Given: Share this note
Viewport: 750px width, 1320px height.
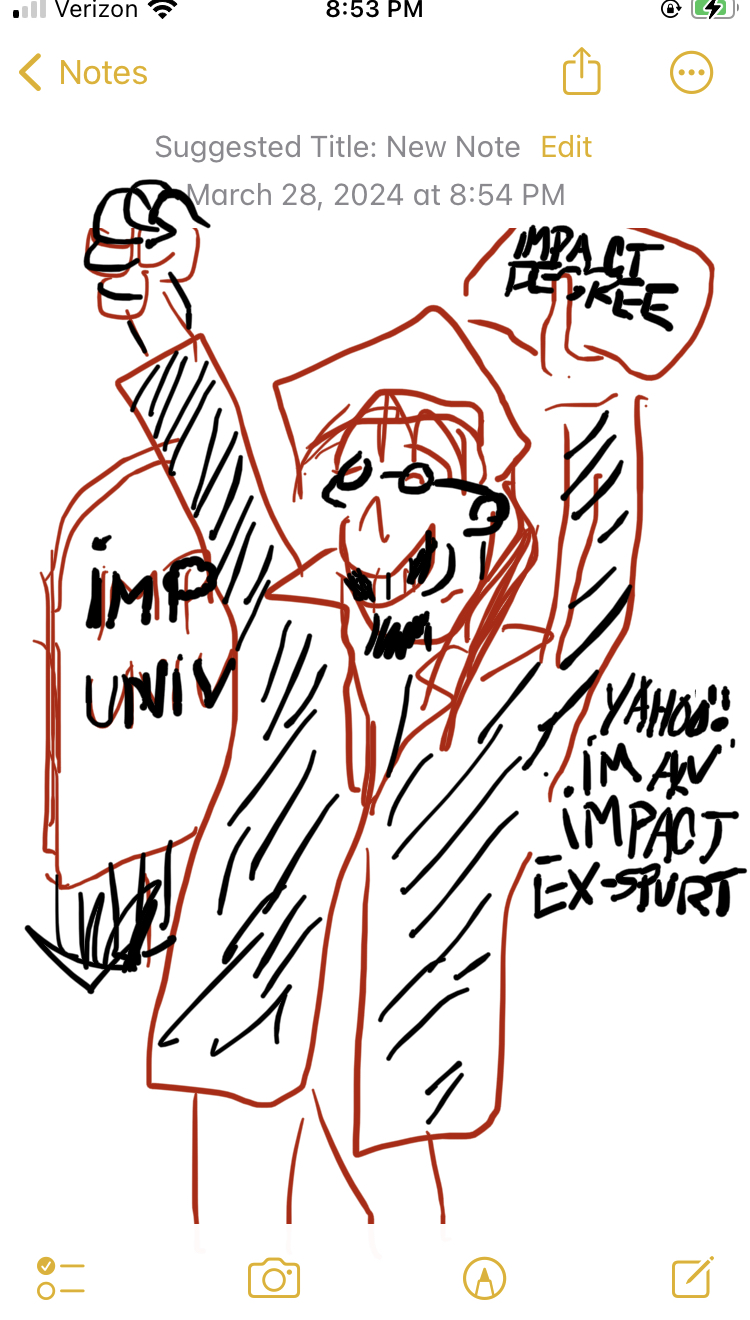Looking at the screenshot, I should pyautogui.click(x=581, y=73).
